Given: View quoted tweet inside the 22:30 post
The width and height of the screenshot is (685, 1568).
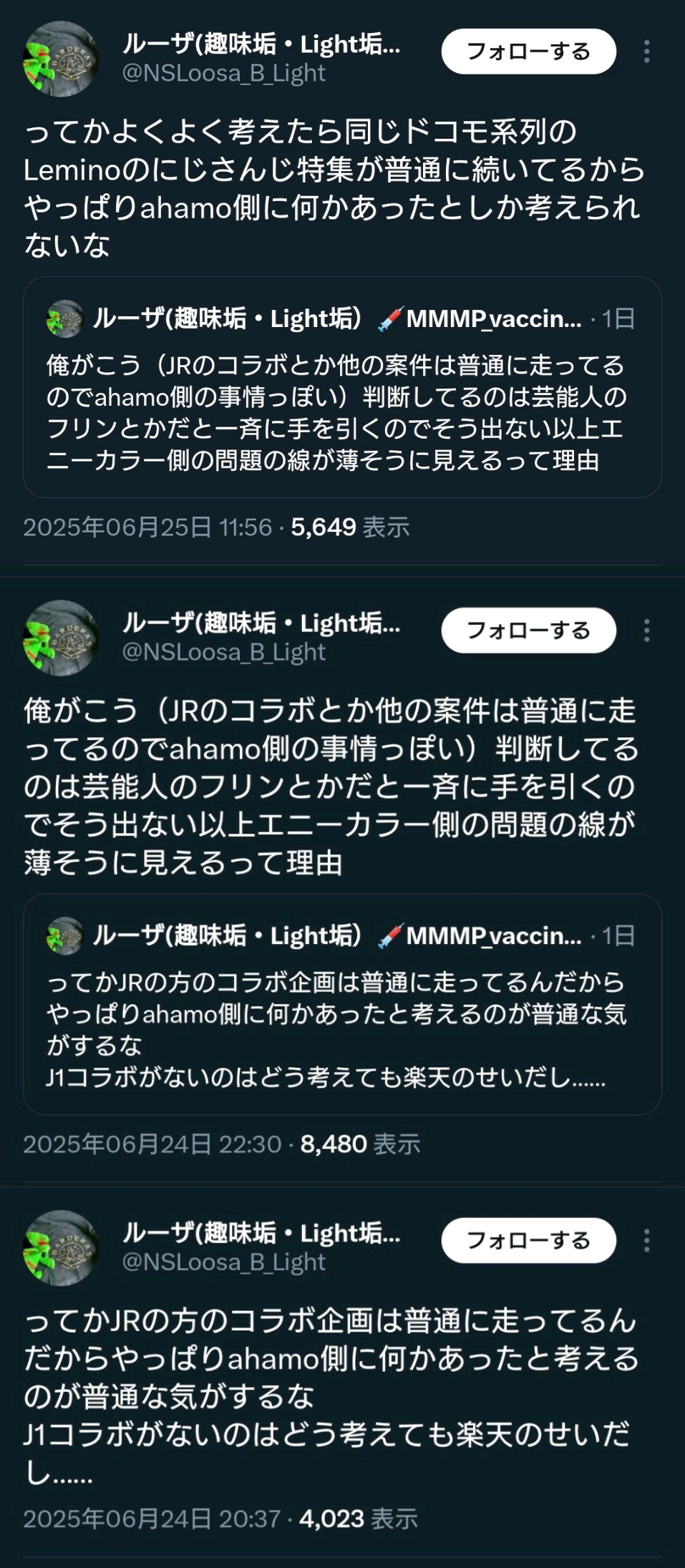Looking at the screenshot, I should 342,1004.
